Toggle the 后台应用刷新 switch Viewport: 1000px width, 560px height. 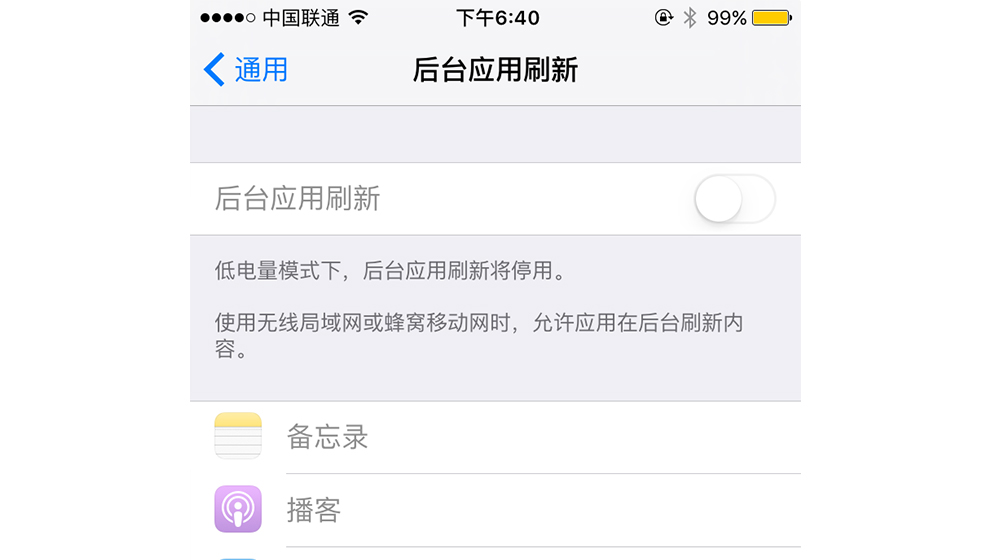coord(734,199)
